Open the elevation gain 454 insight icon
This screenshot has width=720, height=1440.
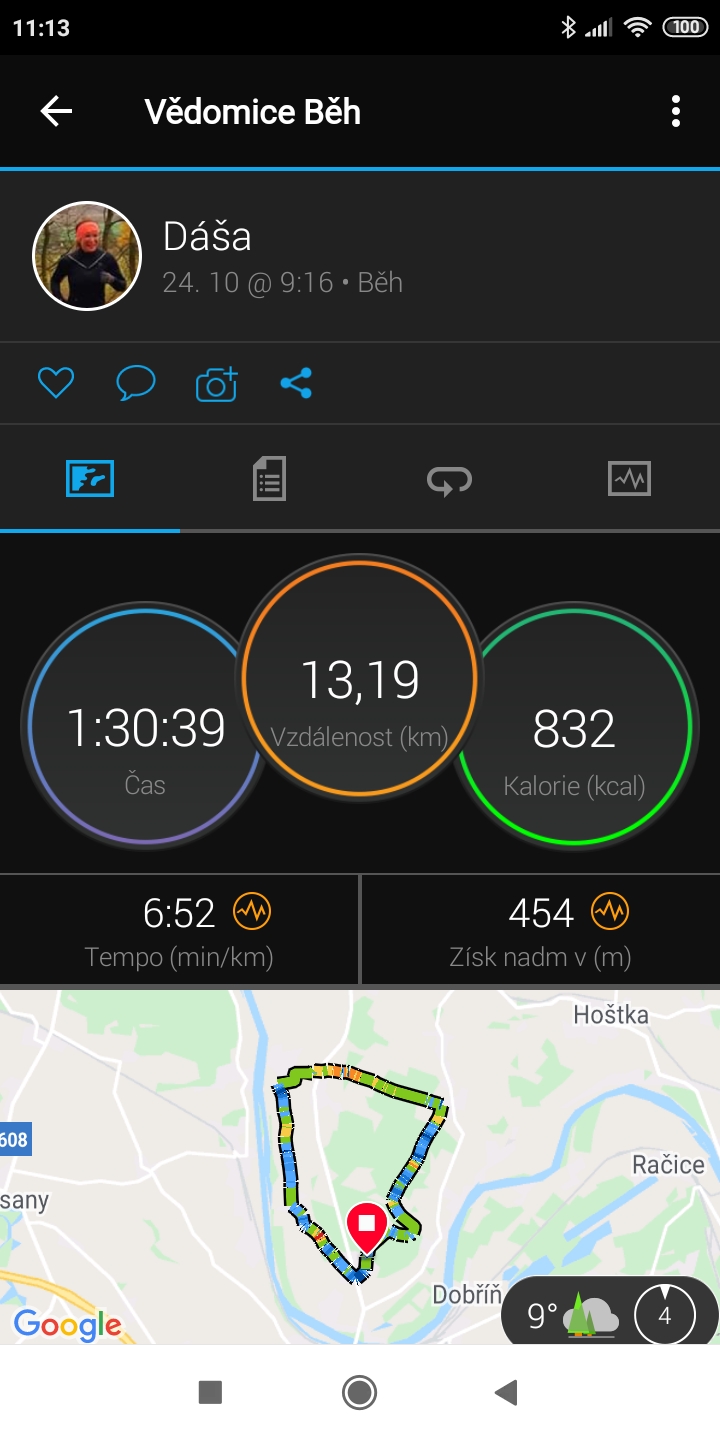click(x=610, y=912)
